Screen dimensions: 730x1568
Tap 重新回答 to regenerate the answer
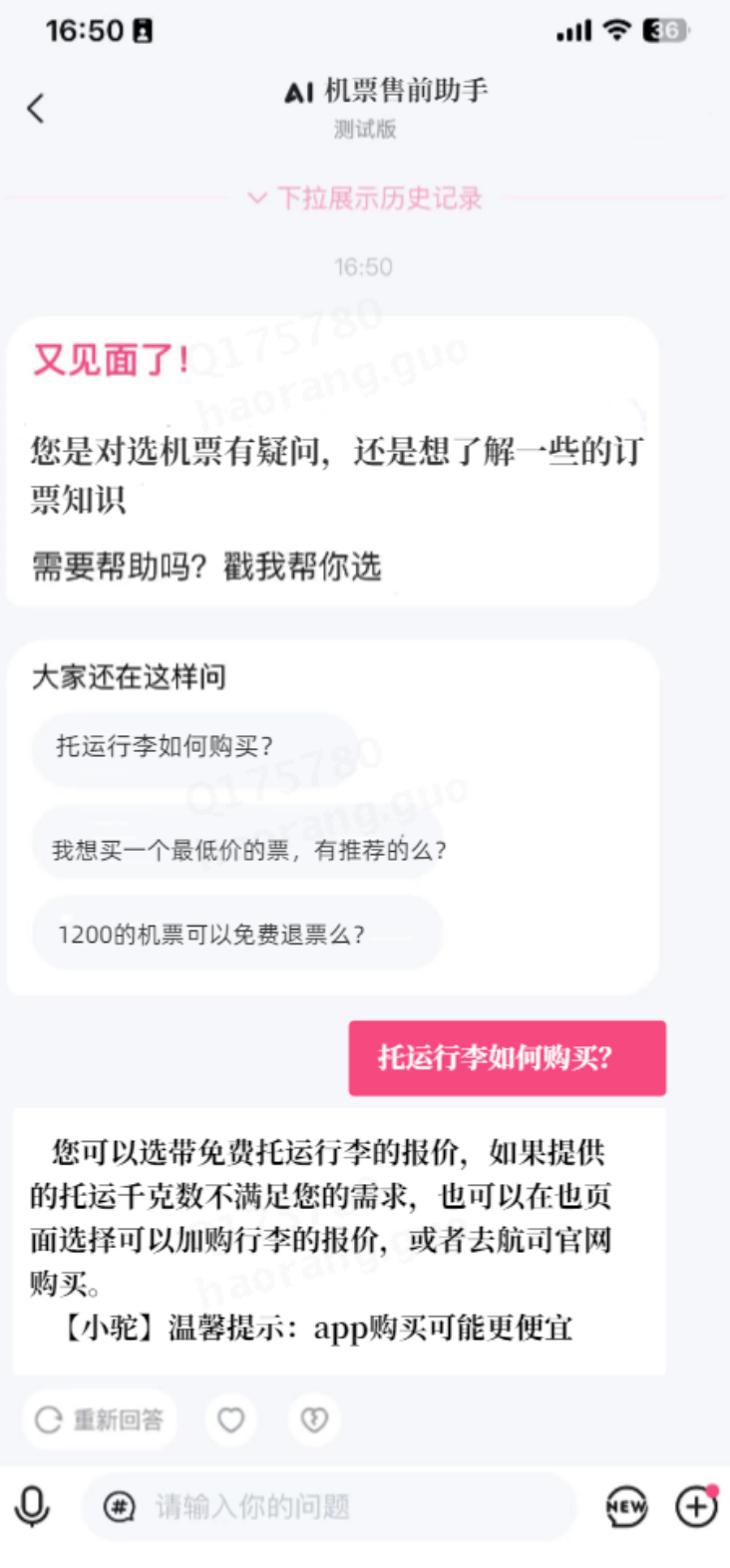(100, 1419)
